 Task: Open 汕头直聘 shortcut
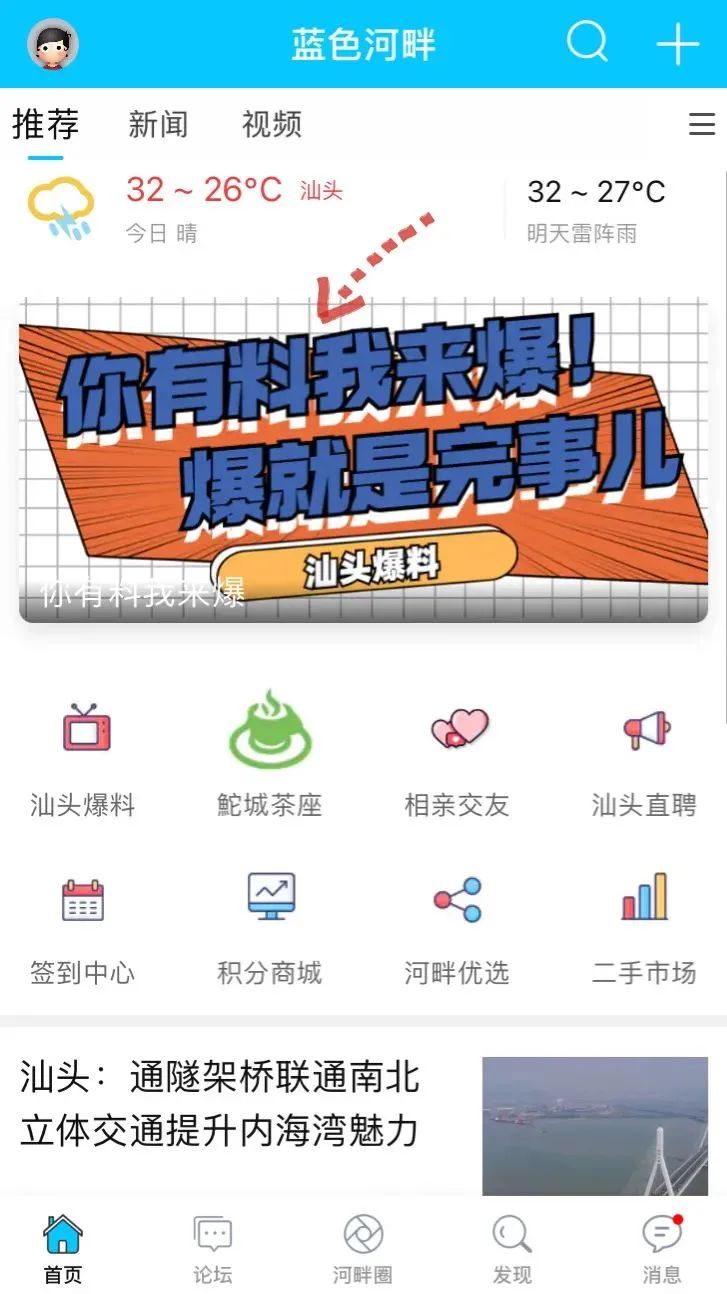tap(644, 760)
